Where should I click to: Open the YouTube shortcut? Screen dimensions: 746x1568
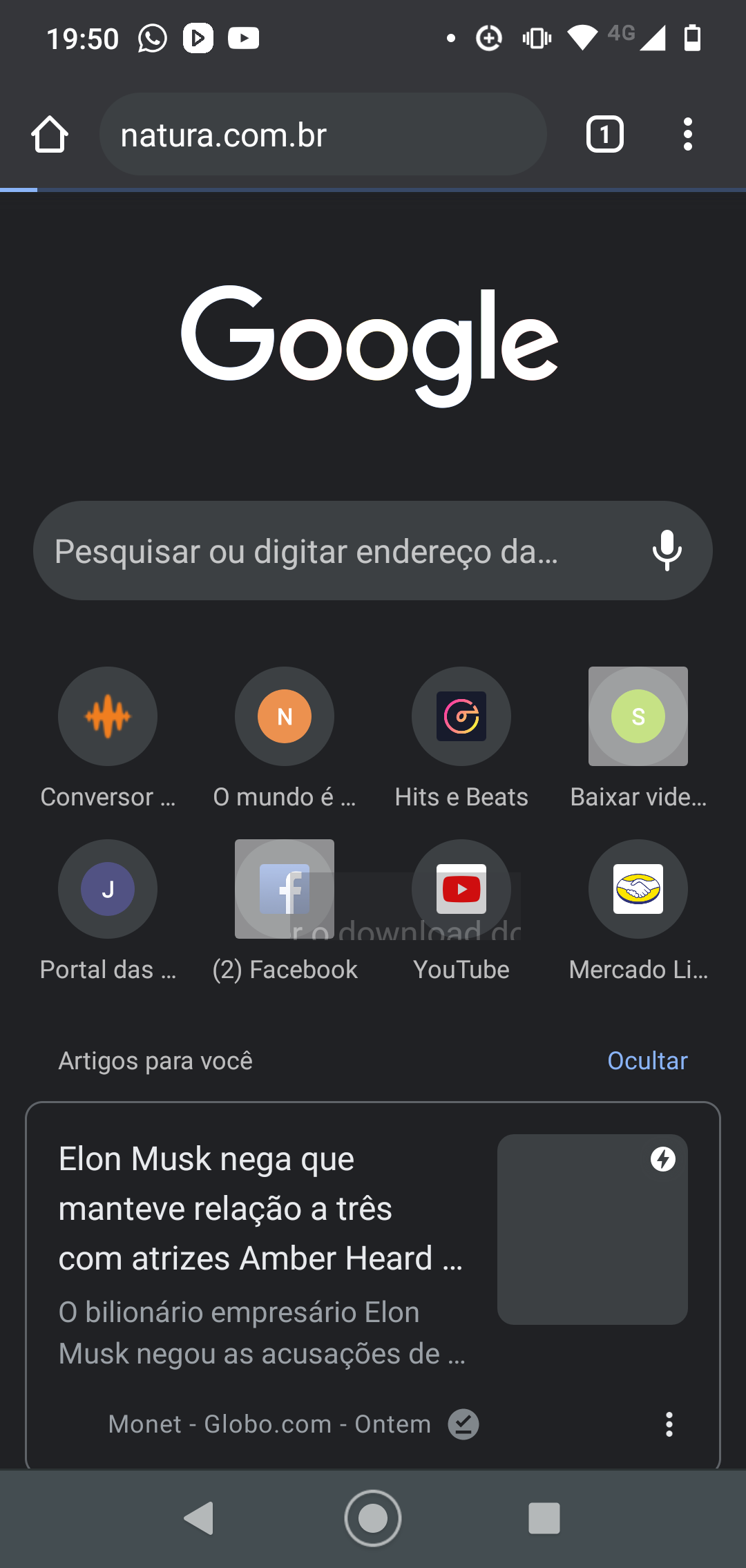(461, 889)
